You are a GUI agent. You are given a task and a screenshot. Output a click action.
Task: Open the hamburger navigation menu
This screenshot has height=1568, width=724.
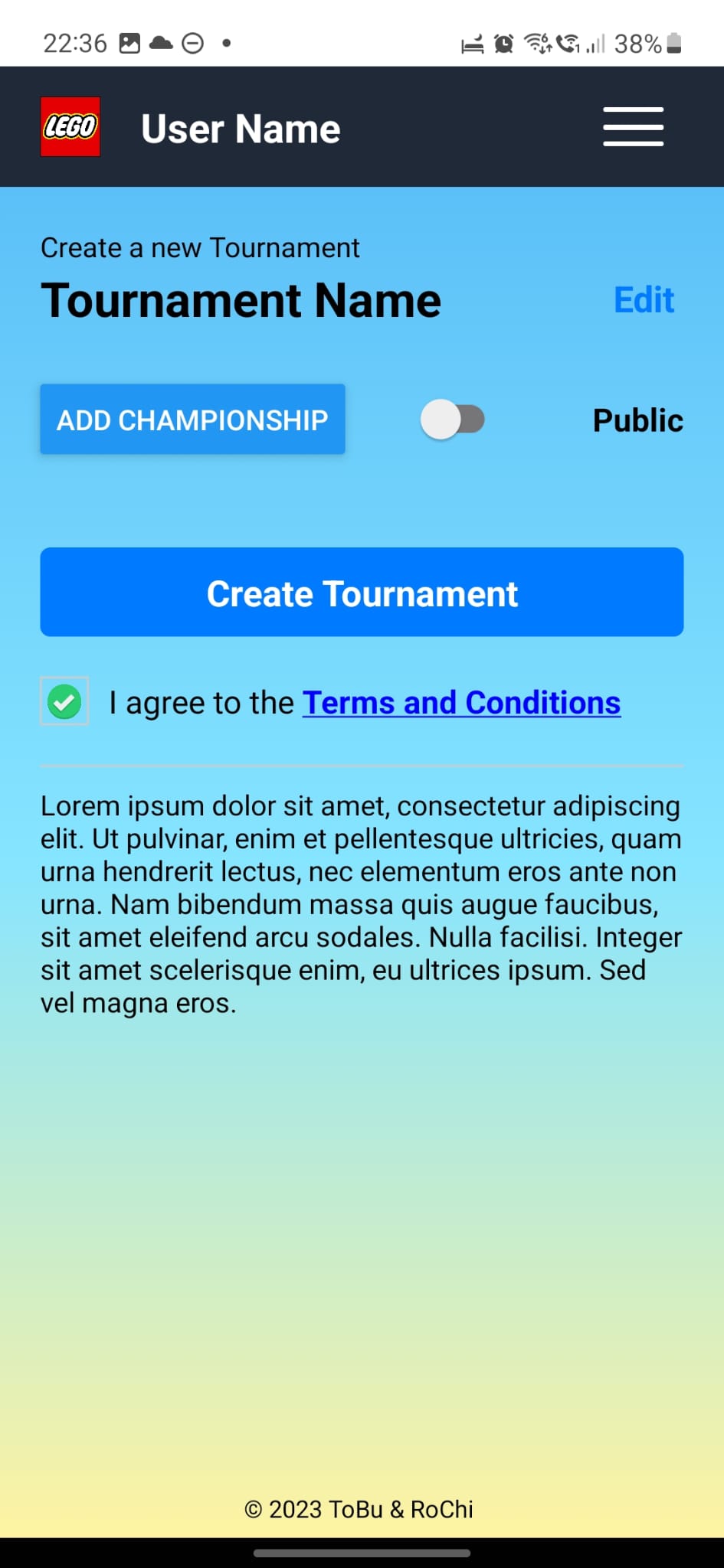[x=633, y=127]
